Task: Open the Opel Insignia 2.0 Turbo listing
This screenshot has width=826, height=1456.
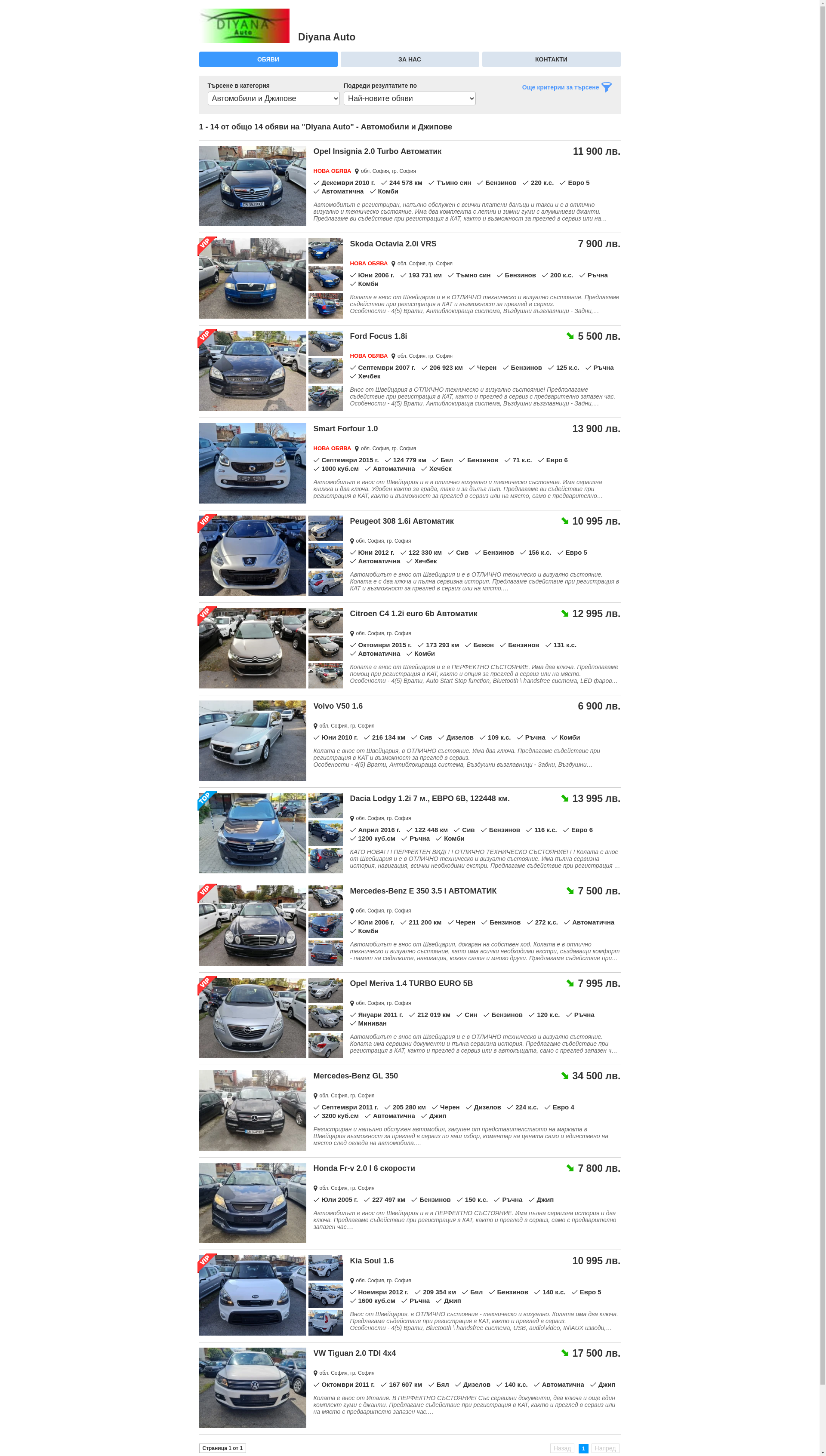Action: point(377,151)
